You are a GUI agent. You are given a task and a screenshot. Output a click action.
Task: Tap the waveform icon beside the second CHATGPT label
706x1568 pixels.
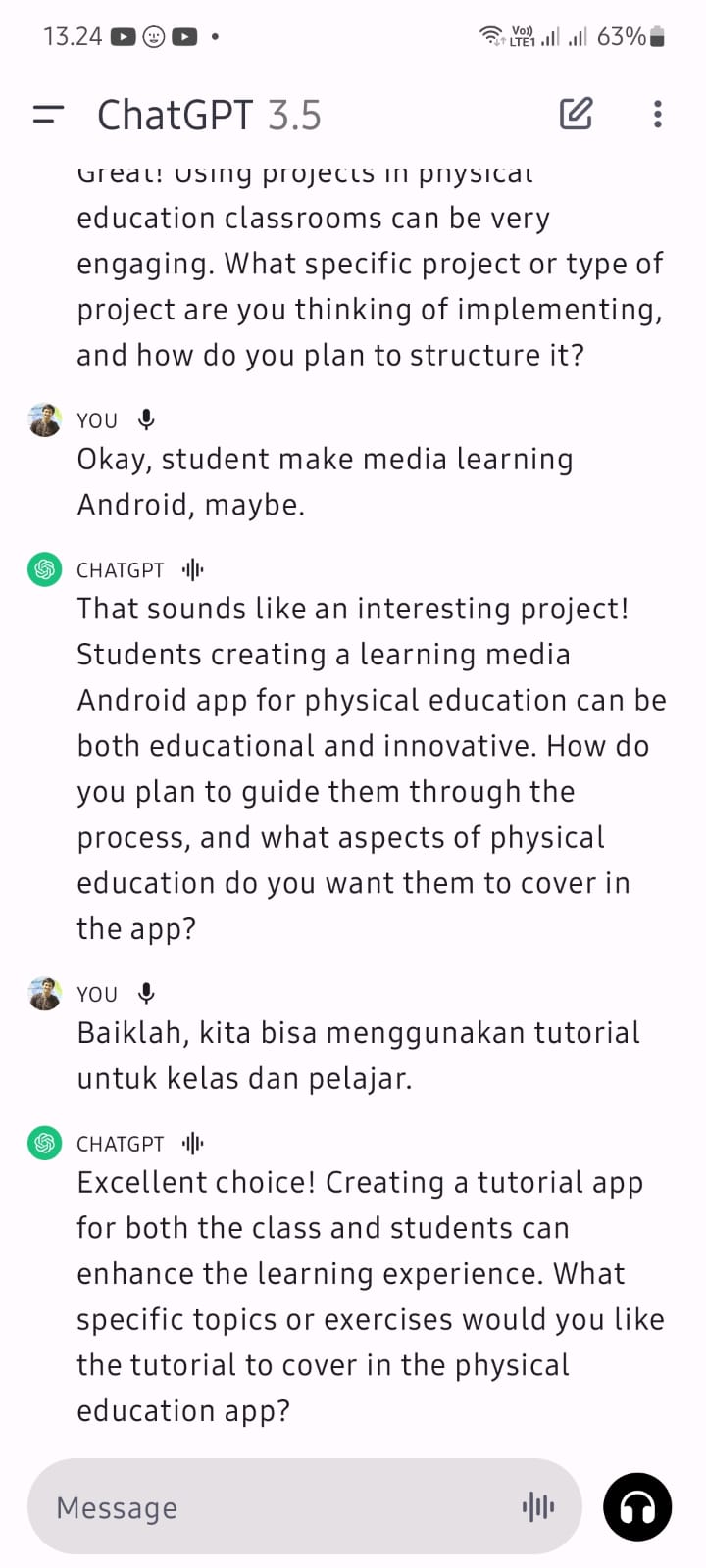point(192,1143)
